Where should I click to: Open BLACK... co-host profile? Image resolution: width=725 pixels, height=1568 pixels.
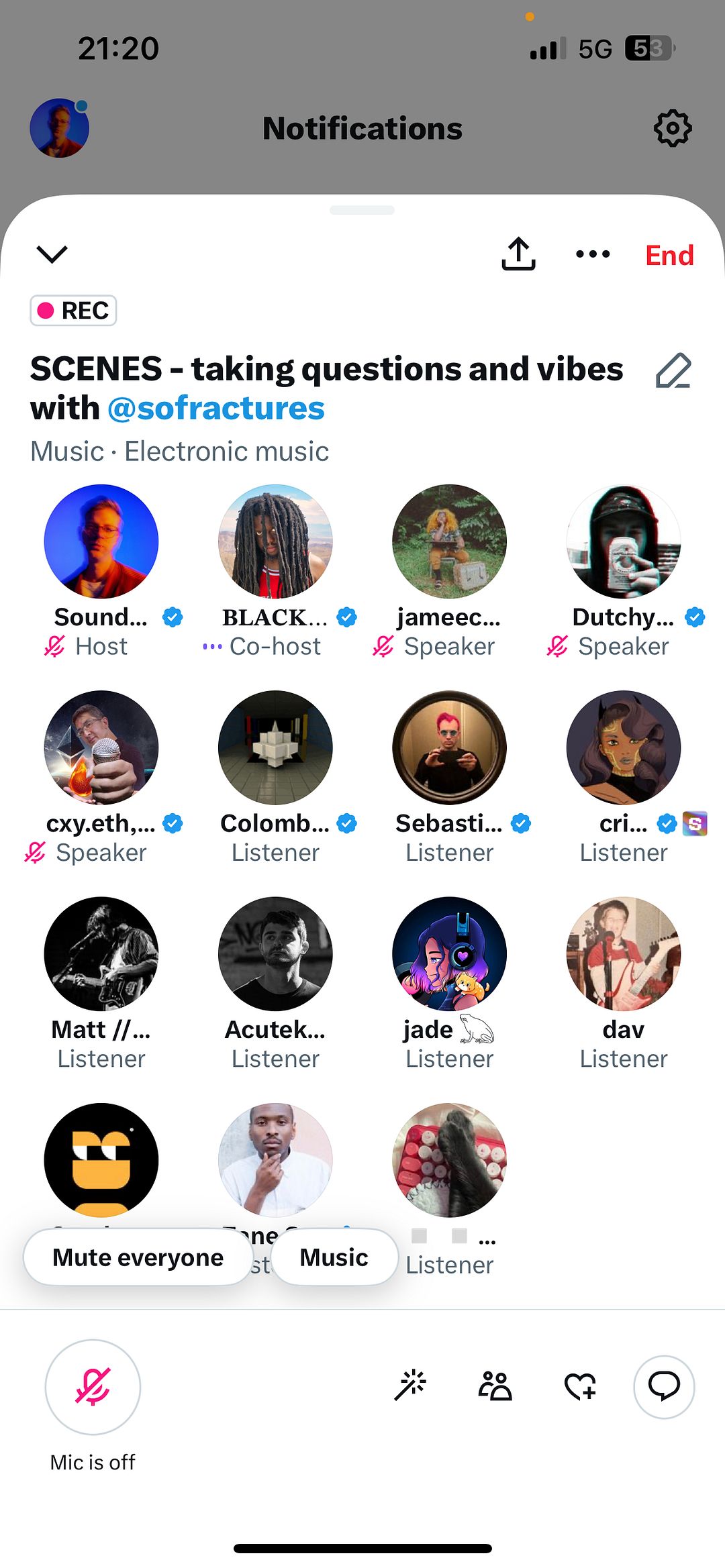pyautogui.click(x=275, y=541)
